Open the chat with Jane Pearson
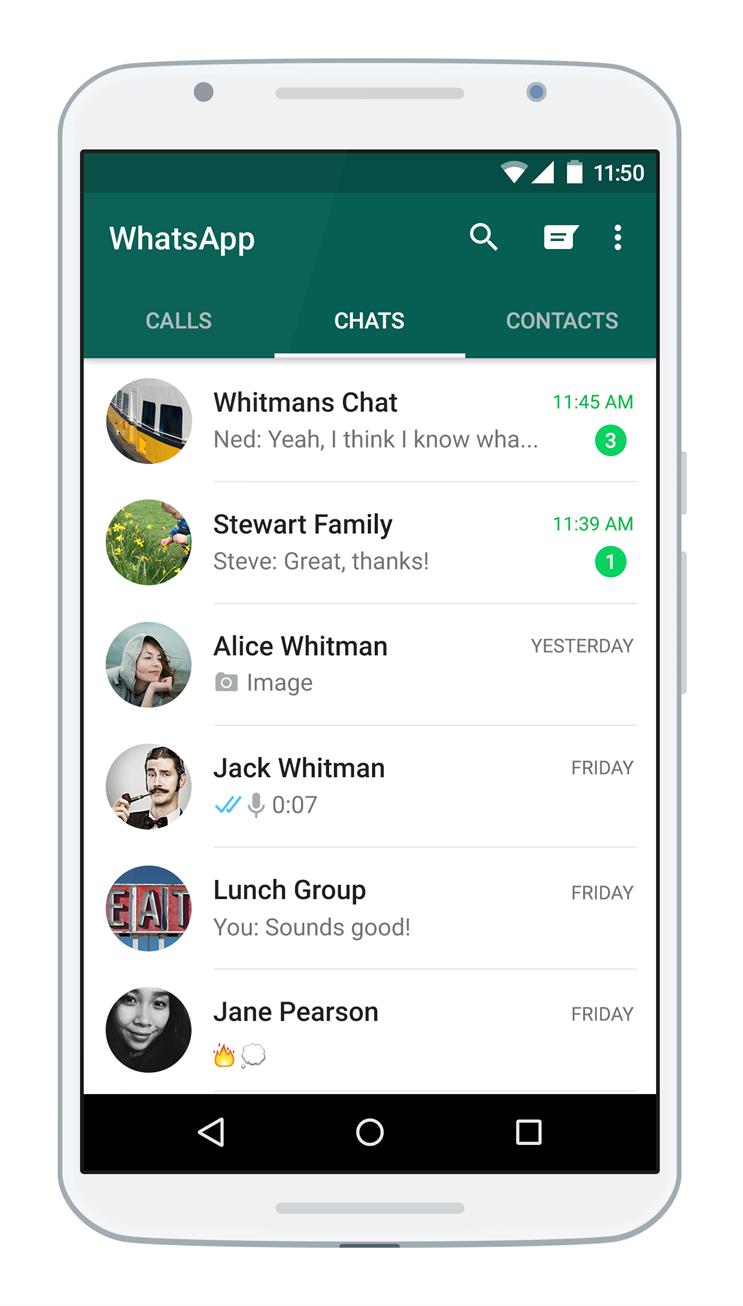743x1306 pixels. pos(370,1031)
